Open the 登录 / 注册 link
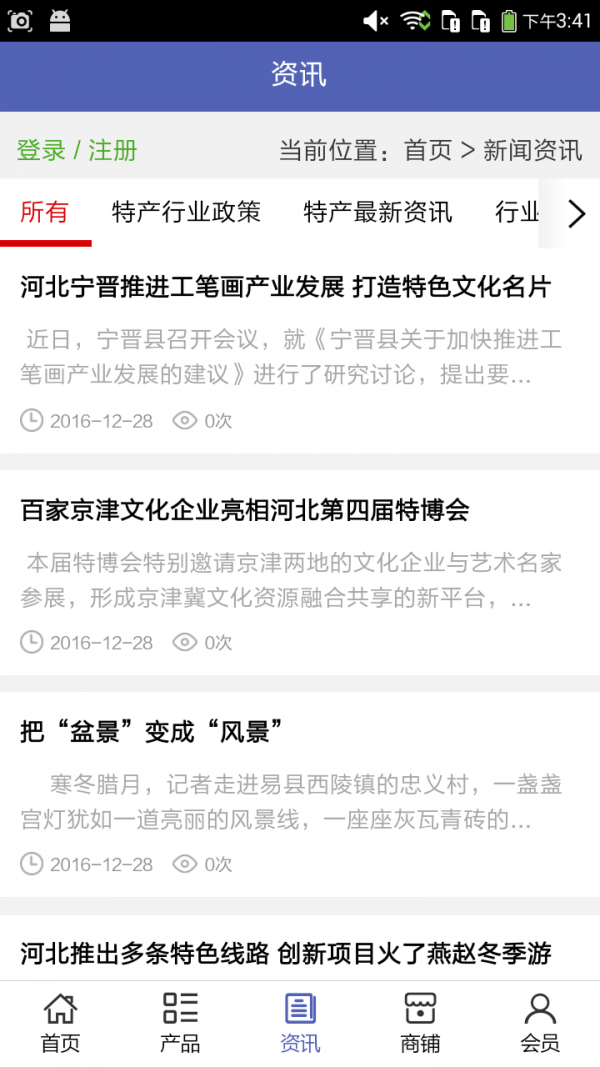 (x=77, y=151)
